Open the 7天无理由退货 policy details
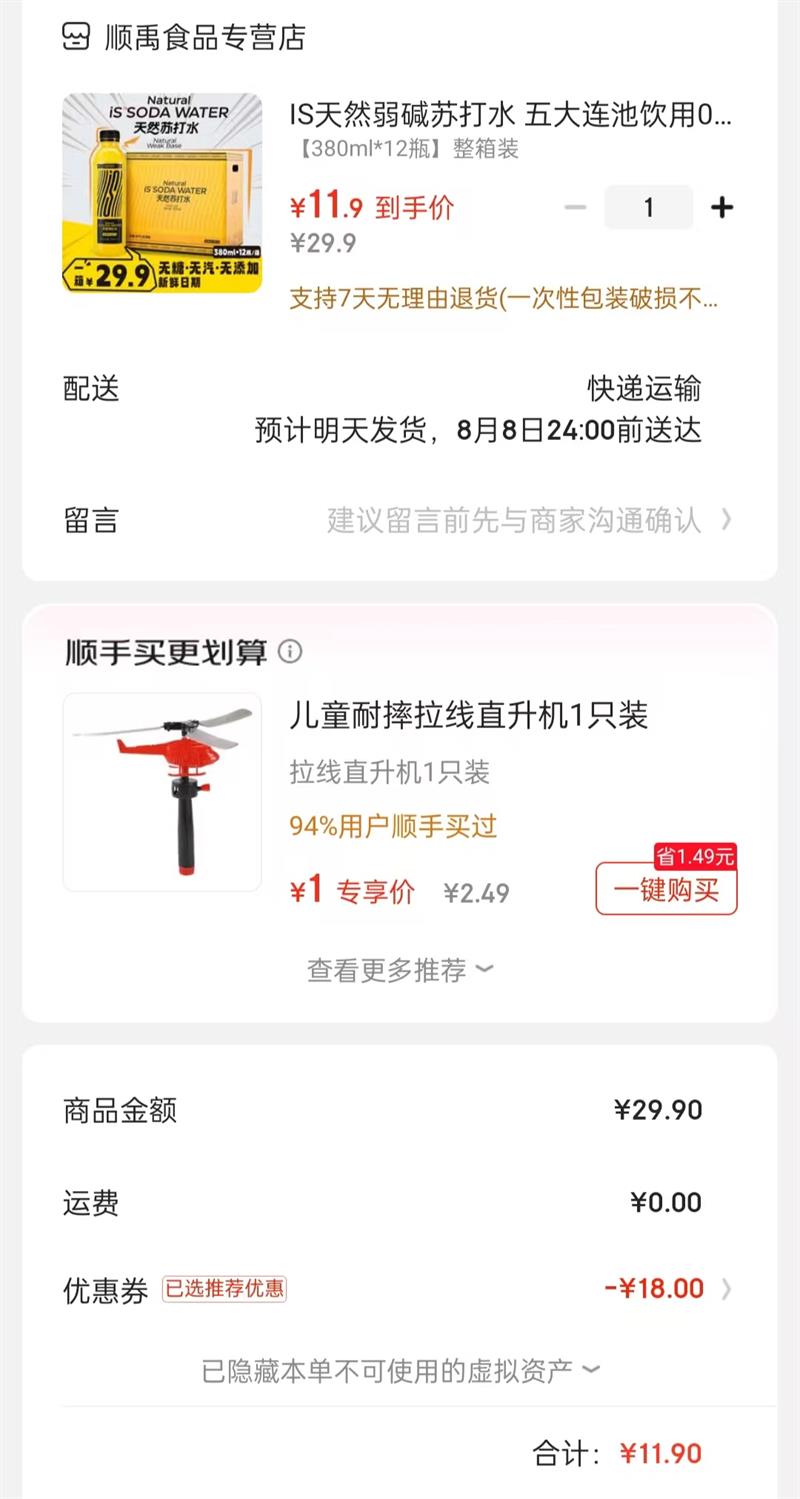The width and height of the screenshot is (800, 1499). [x=503, y=298]
